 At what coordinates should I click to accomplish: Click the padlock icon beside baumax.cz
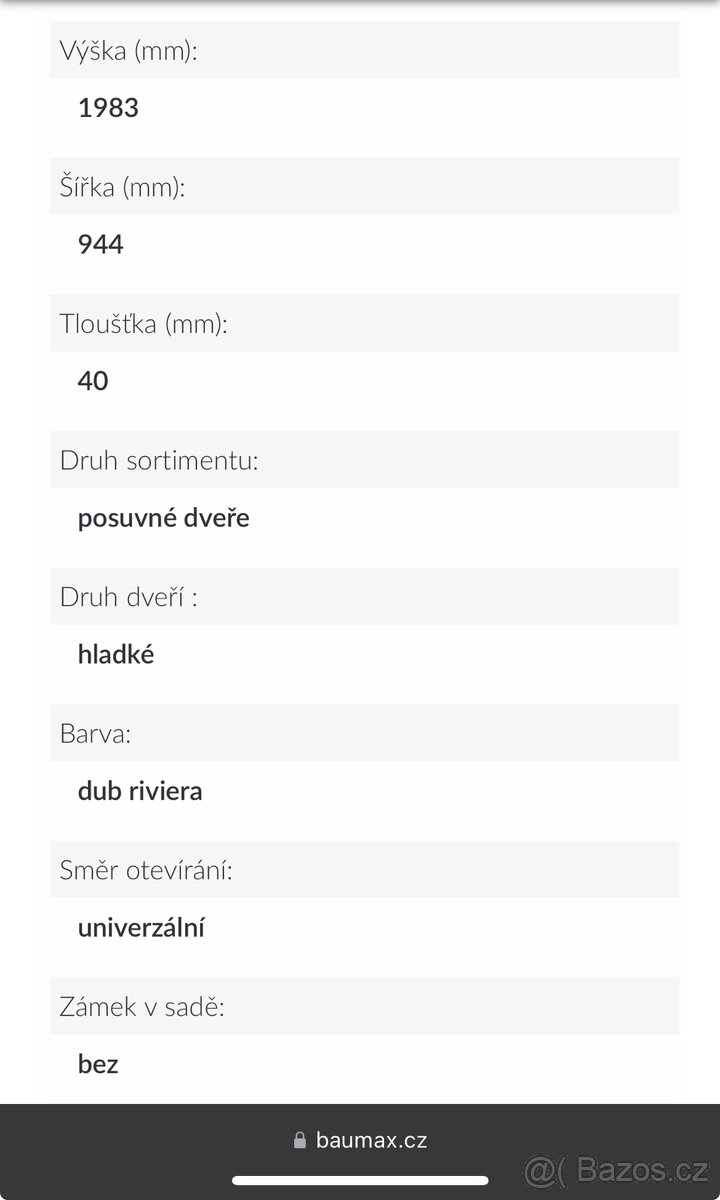click(298, 1139)
